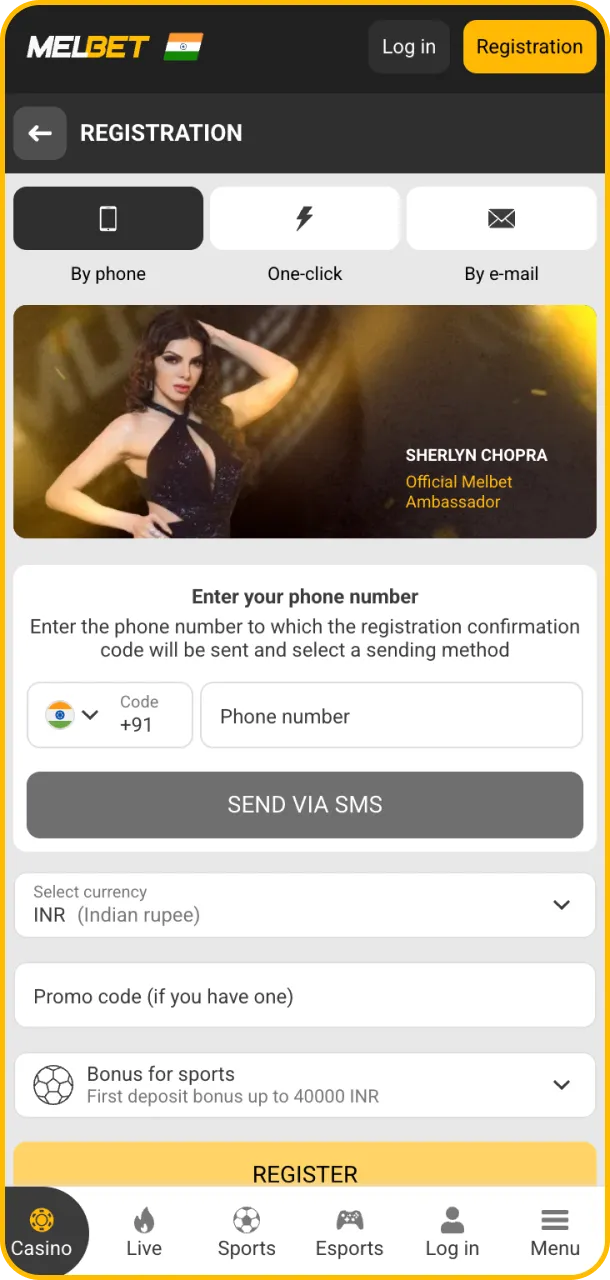Focus the Phone number field

point(391,716)
